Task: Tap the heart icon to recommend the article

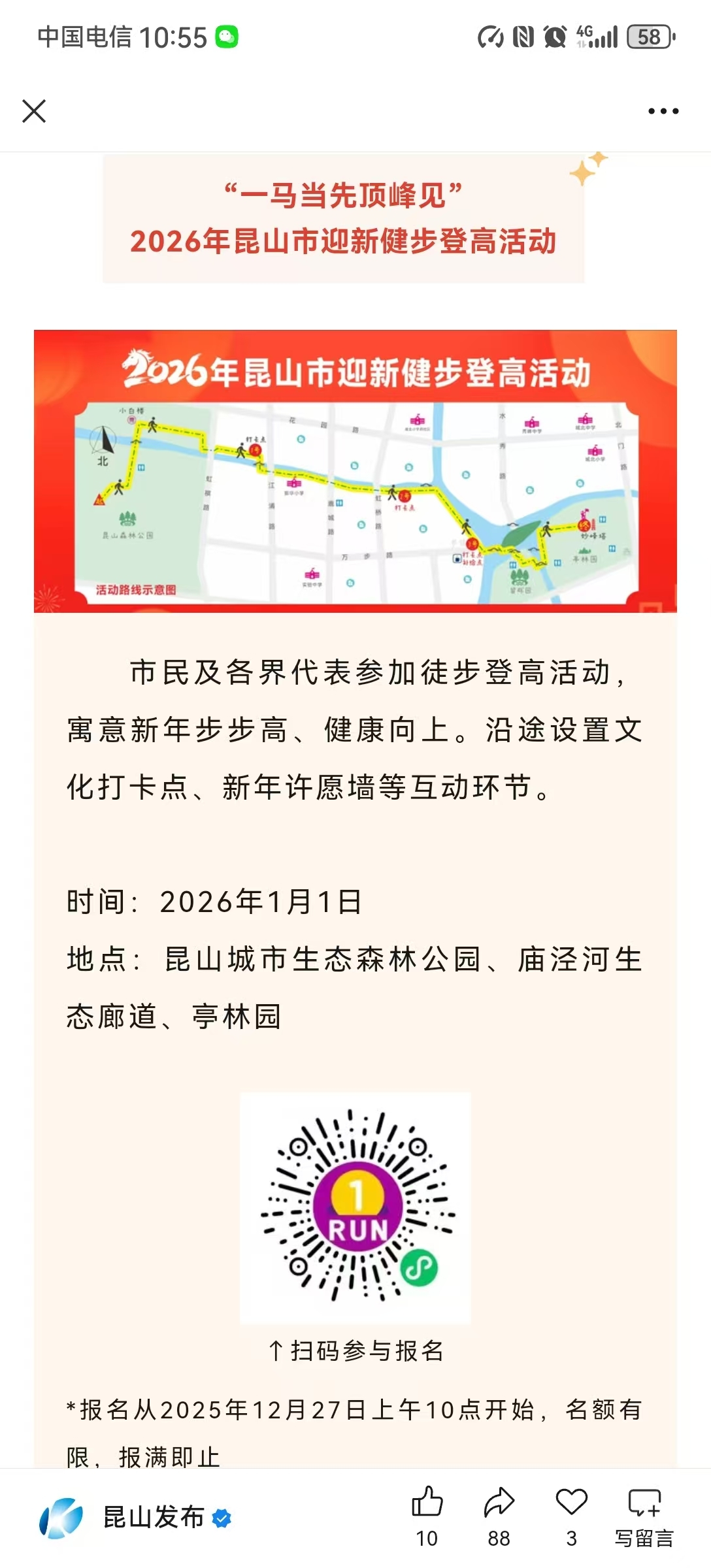Action: (571, 1504)
